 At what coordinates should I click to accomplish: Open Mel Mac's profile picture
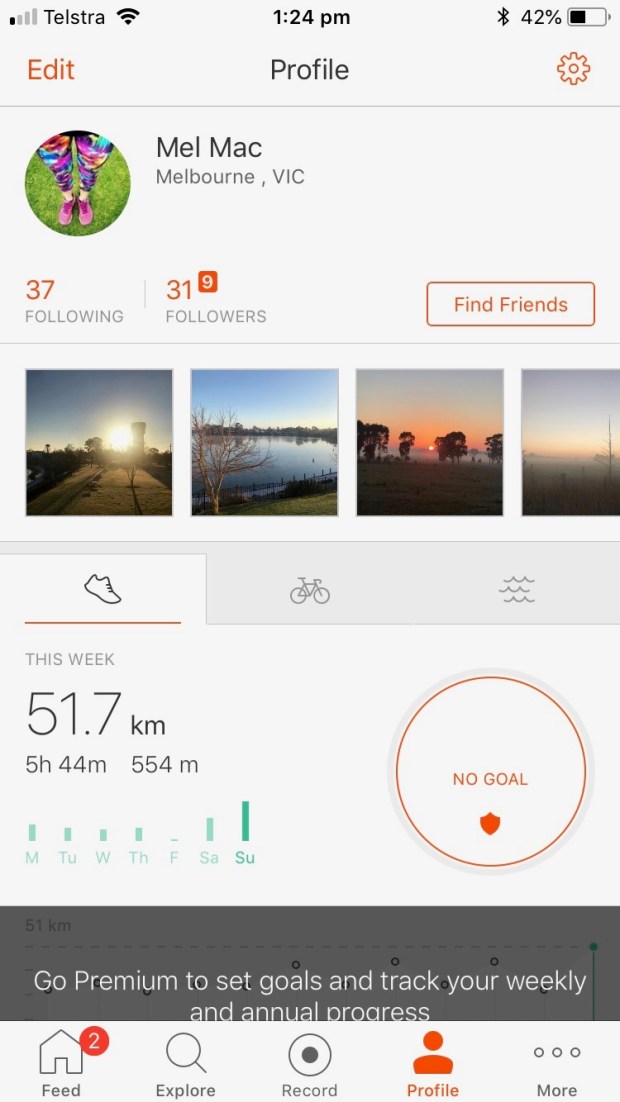[78, 182]
